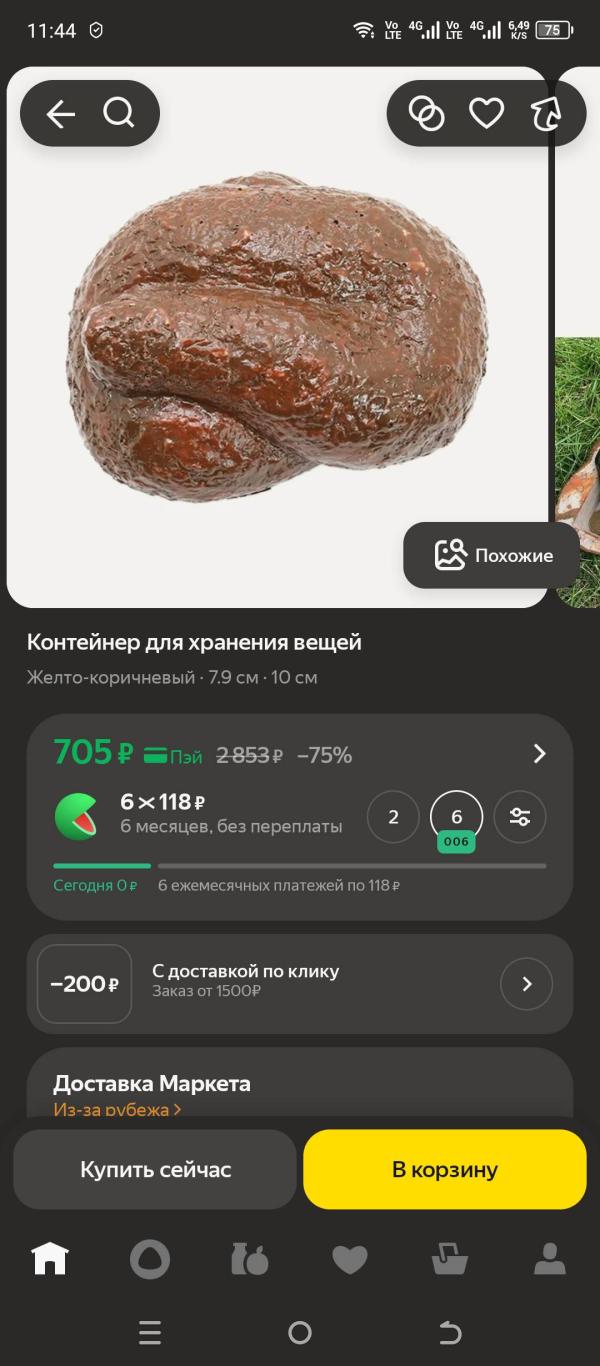Share this product
This screenshot has height=1366, width=600.
coord(547,115)
